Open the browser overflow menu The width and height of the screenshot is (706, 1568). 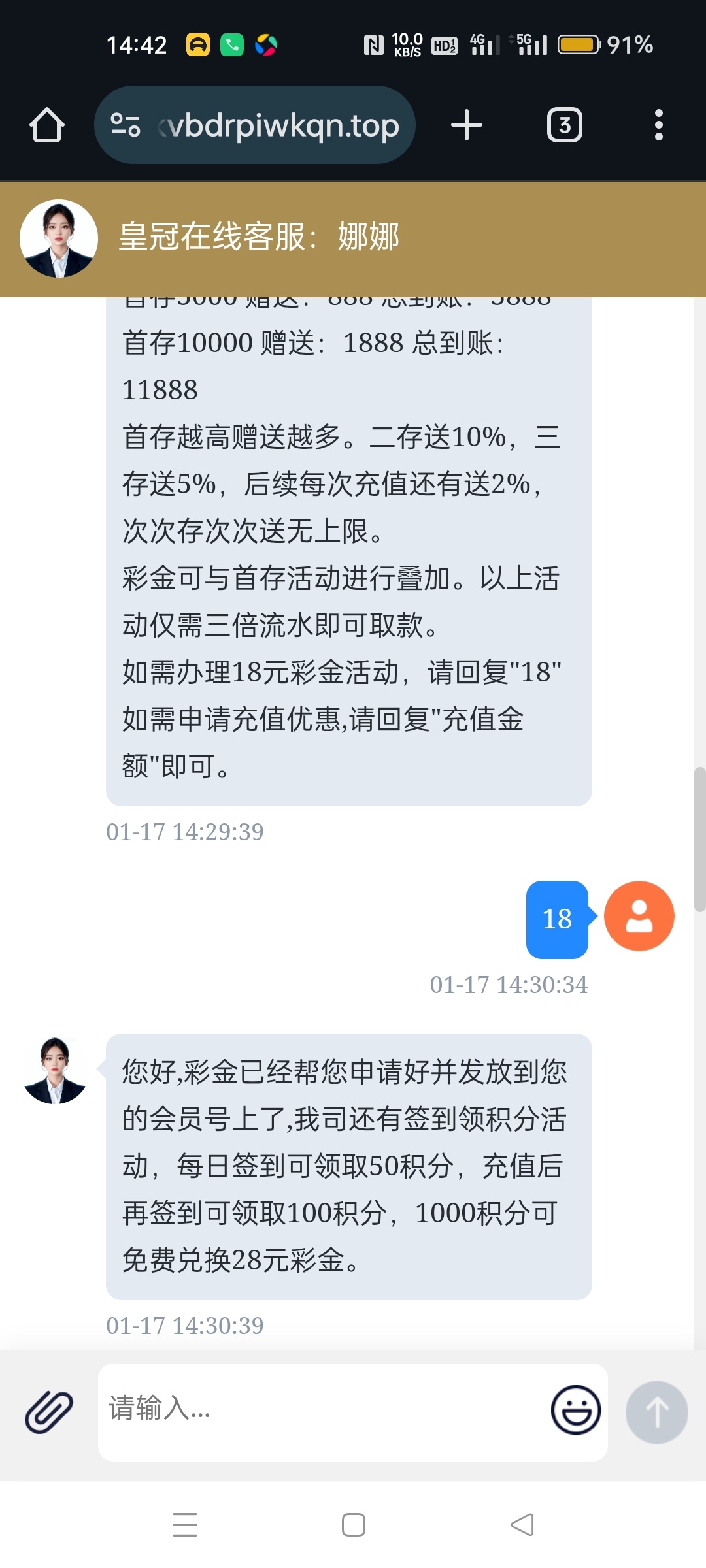(x=658, y=125)
